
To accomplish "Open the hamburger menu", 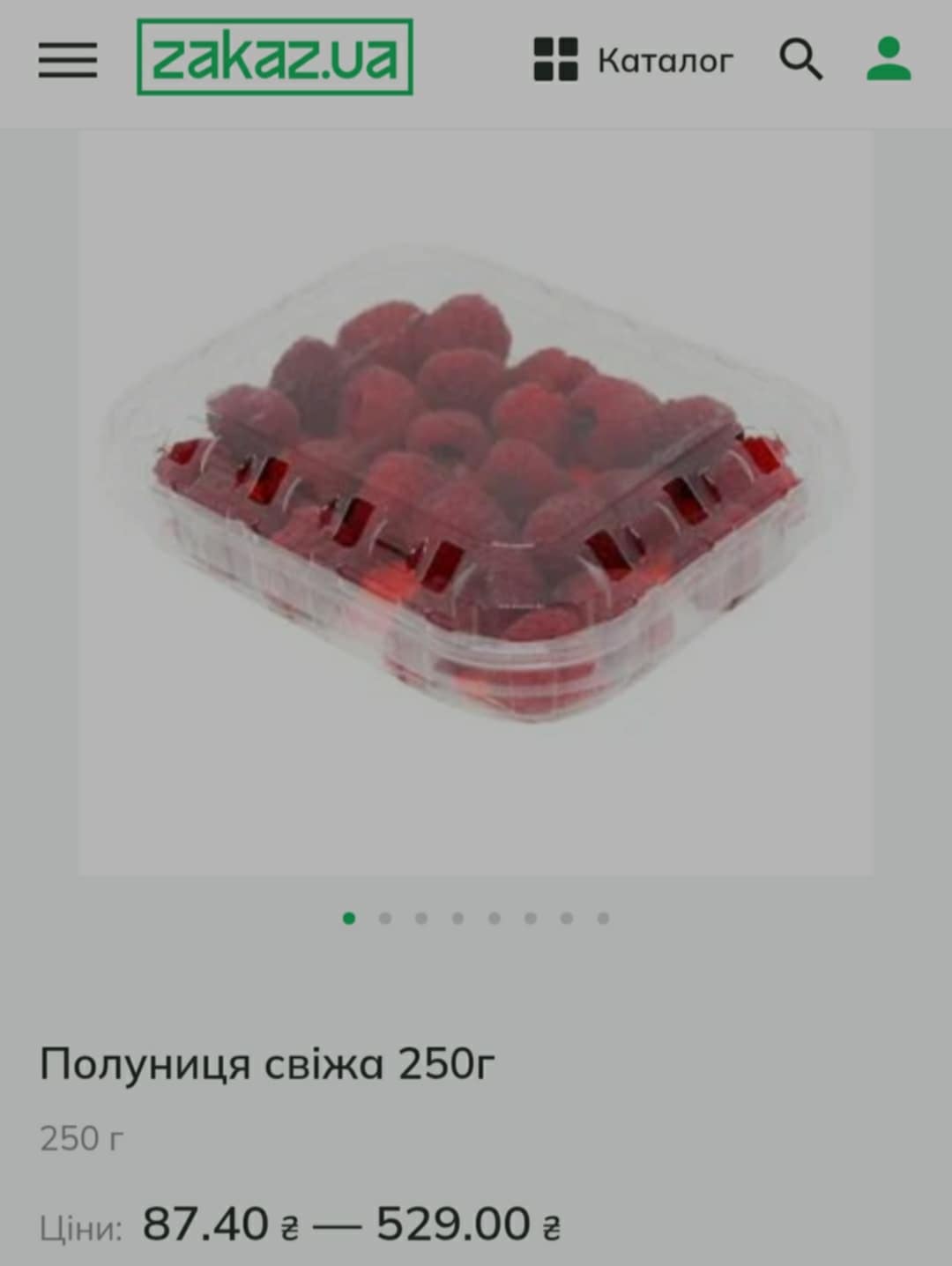I will tap(68, 60).
